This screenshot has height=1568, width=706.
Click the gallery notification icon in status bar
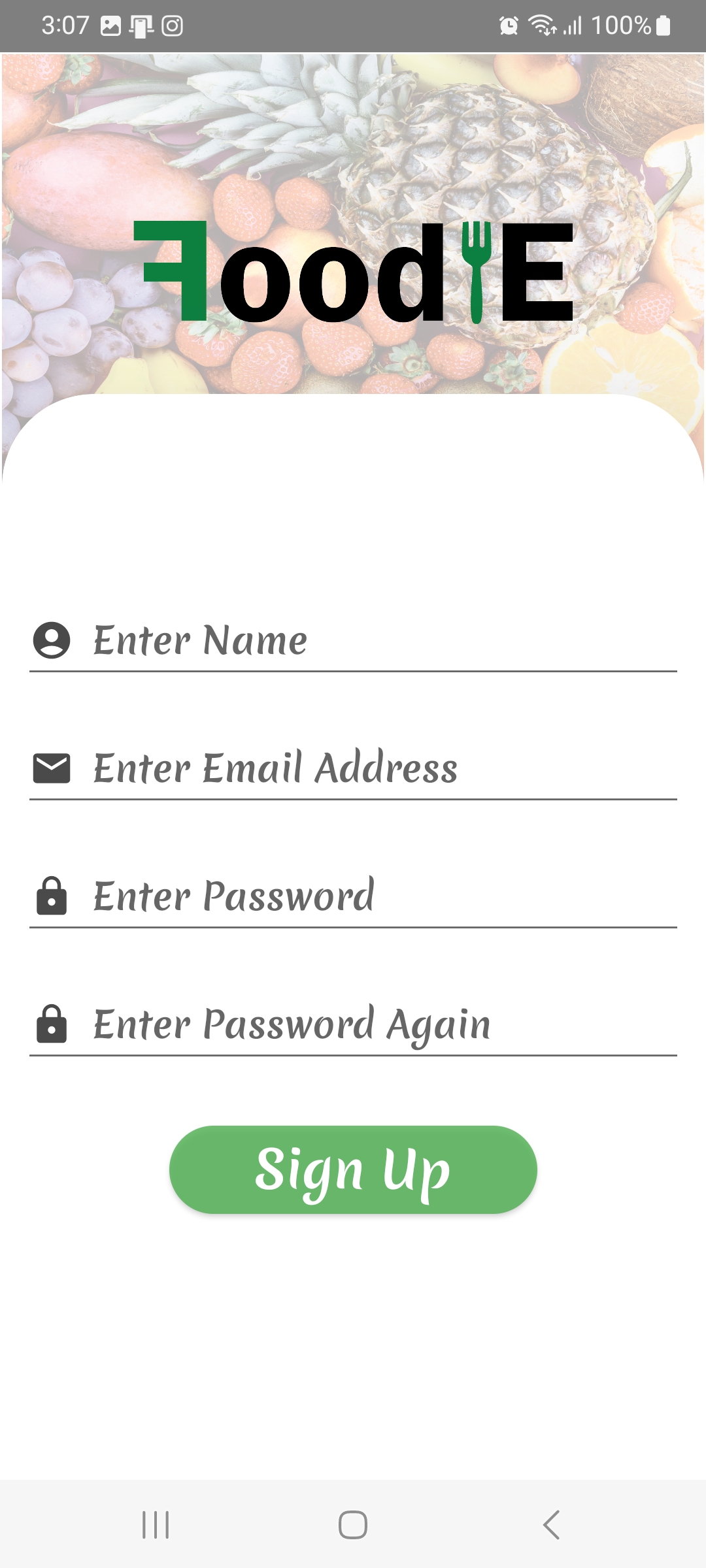(109, 25)
